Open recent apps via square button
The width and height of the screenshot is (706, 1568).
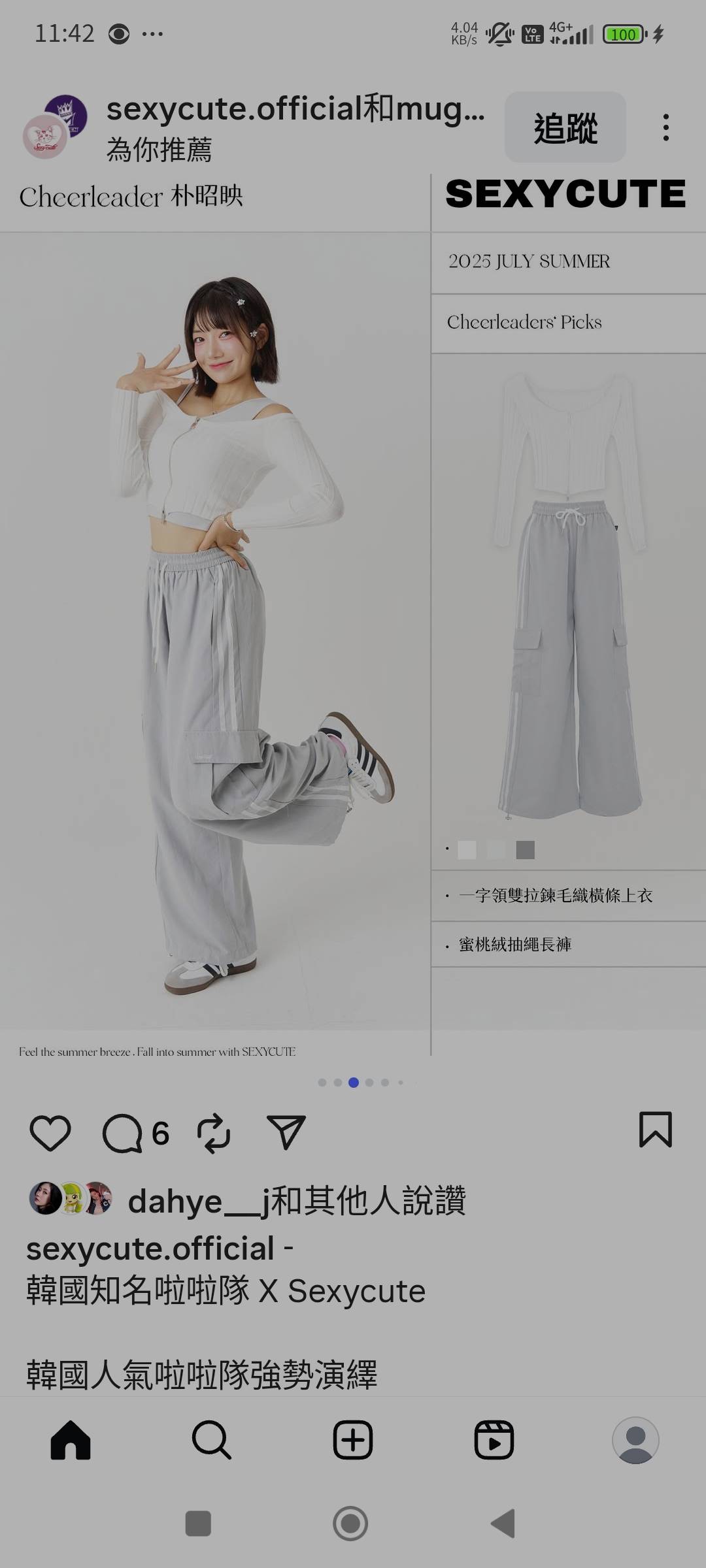tap(198, 1524)
